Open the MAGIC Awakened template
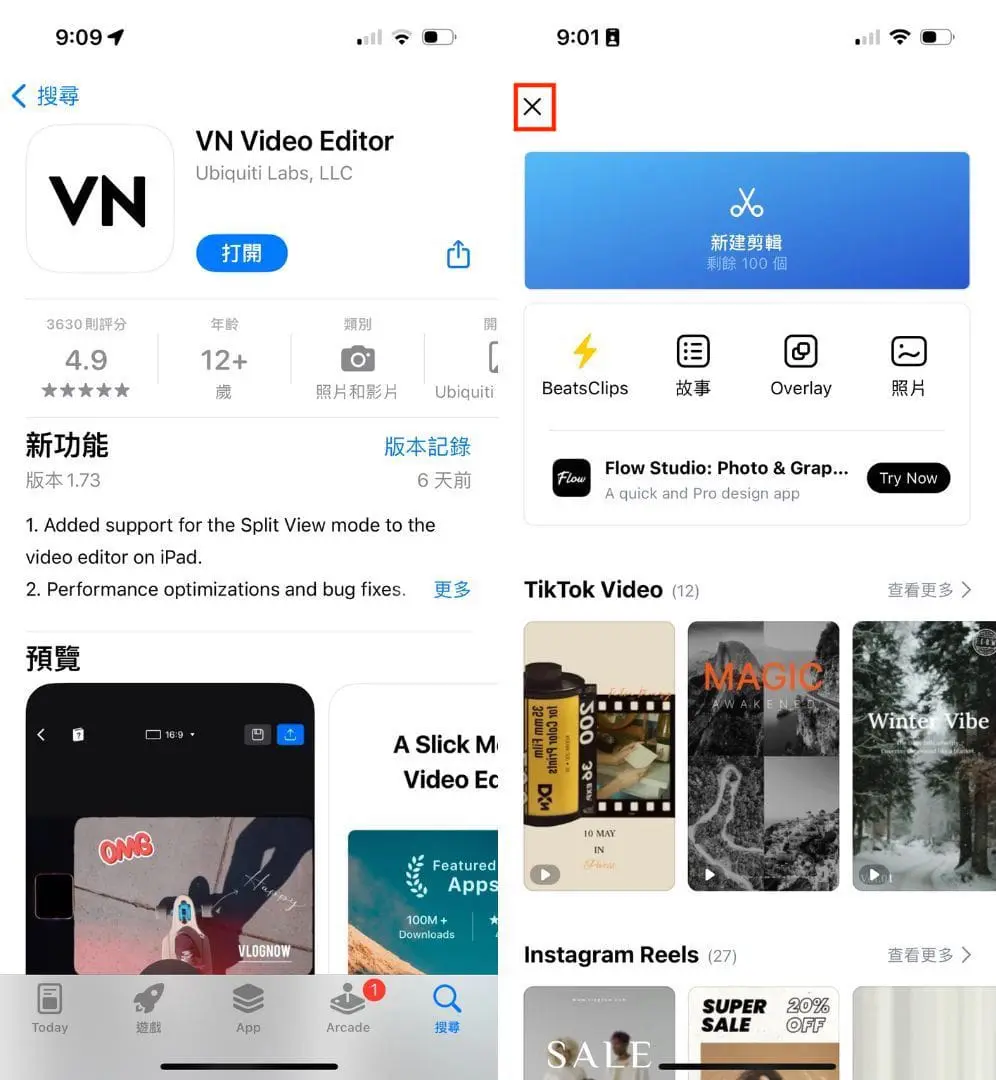Viewport: 996px width, 1080px height. 763,755
